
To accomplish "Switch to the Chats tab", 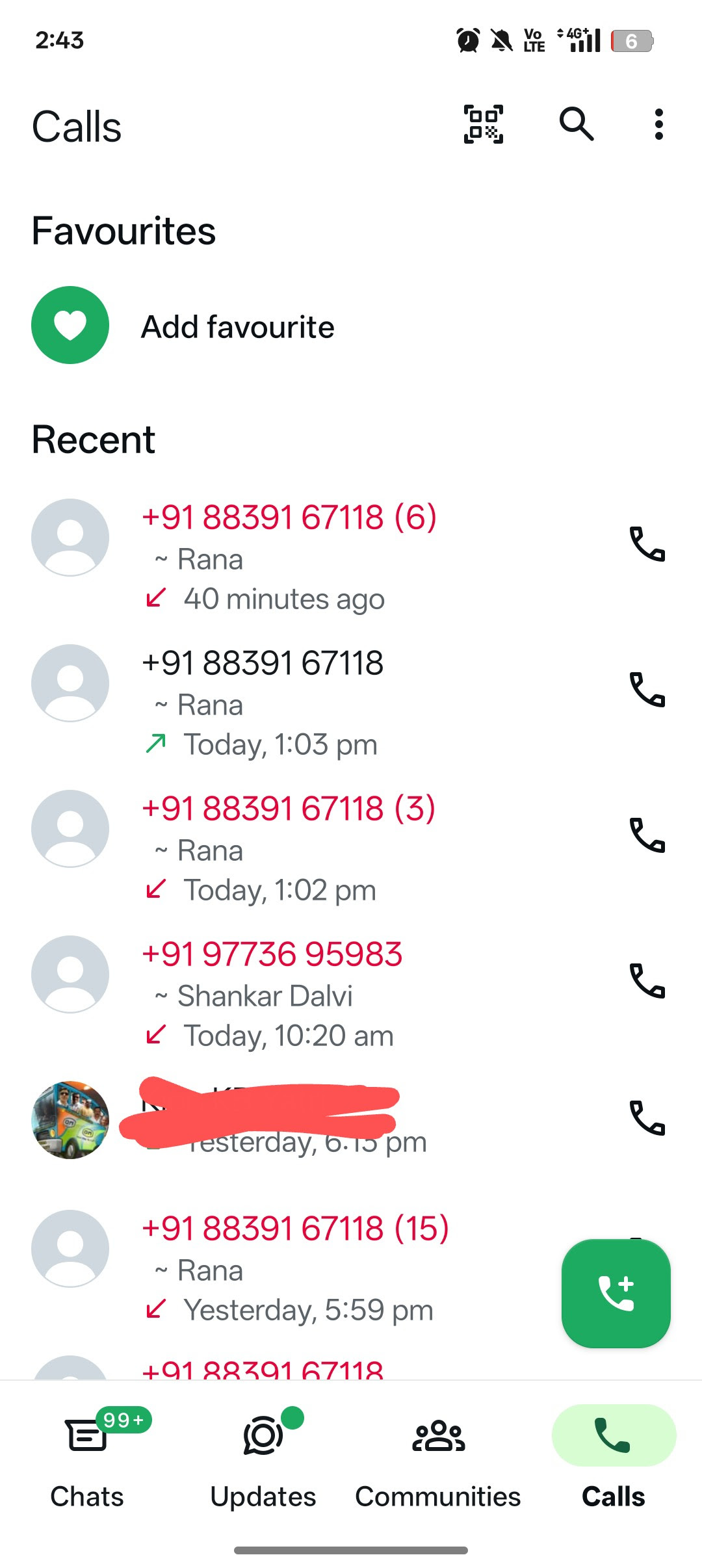I will (x=87, y=1456).
